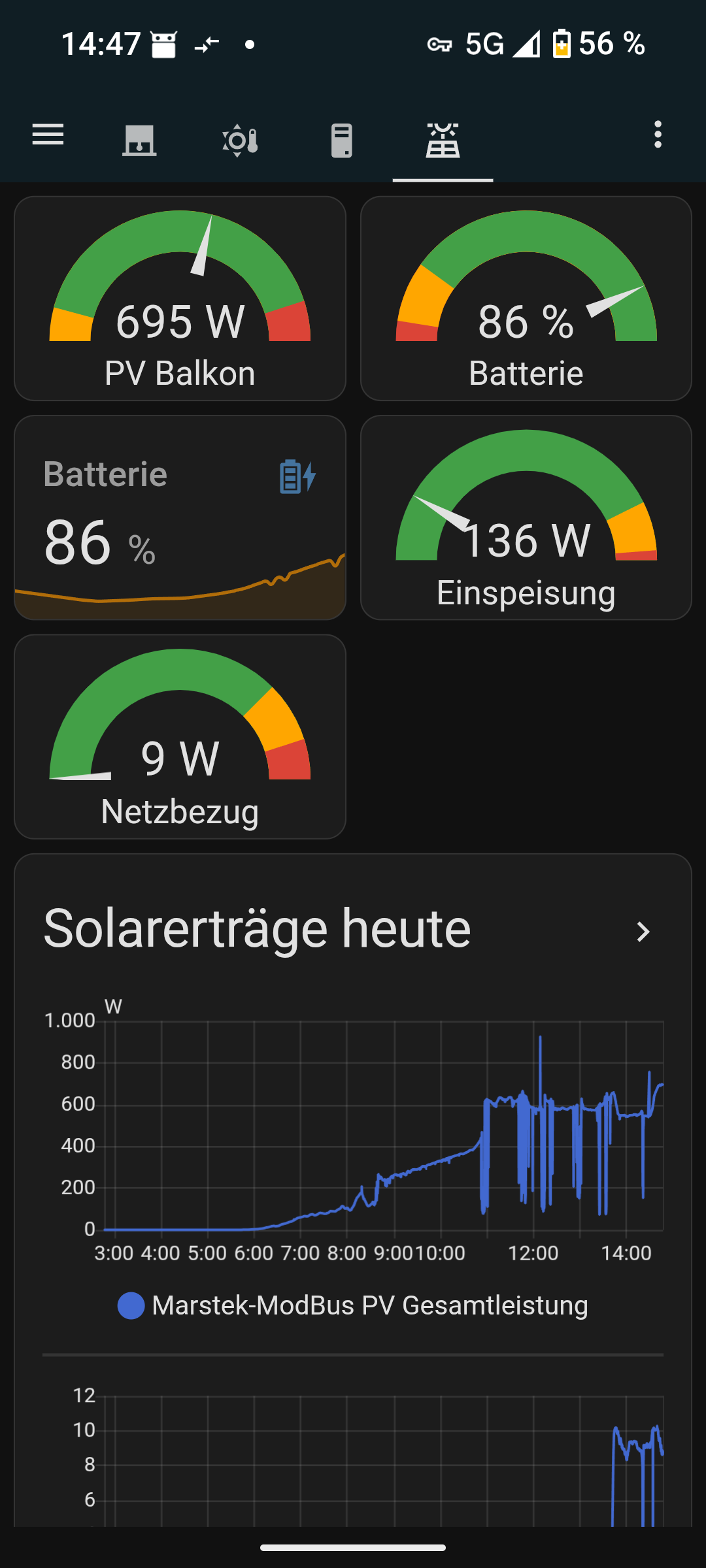
Task: Switch to the climate sun-thermometer tab
Action: coord(240,140)
